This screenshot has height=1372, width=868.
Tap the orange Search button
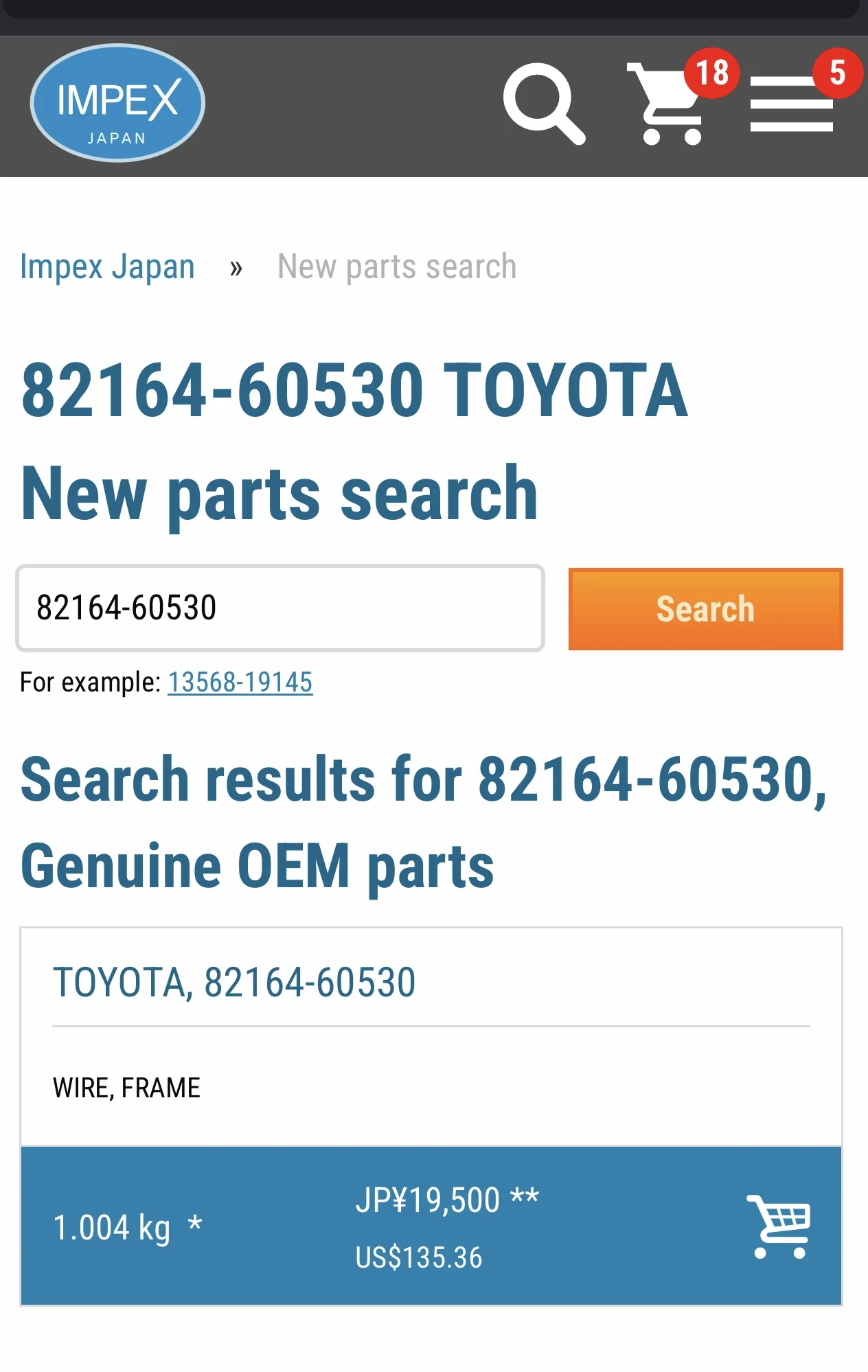pos(705,609)
